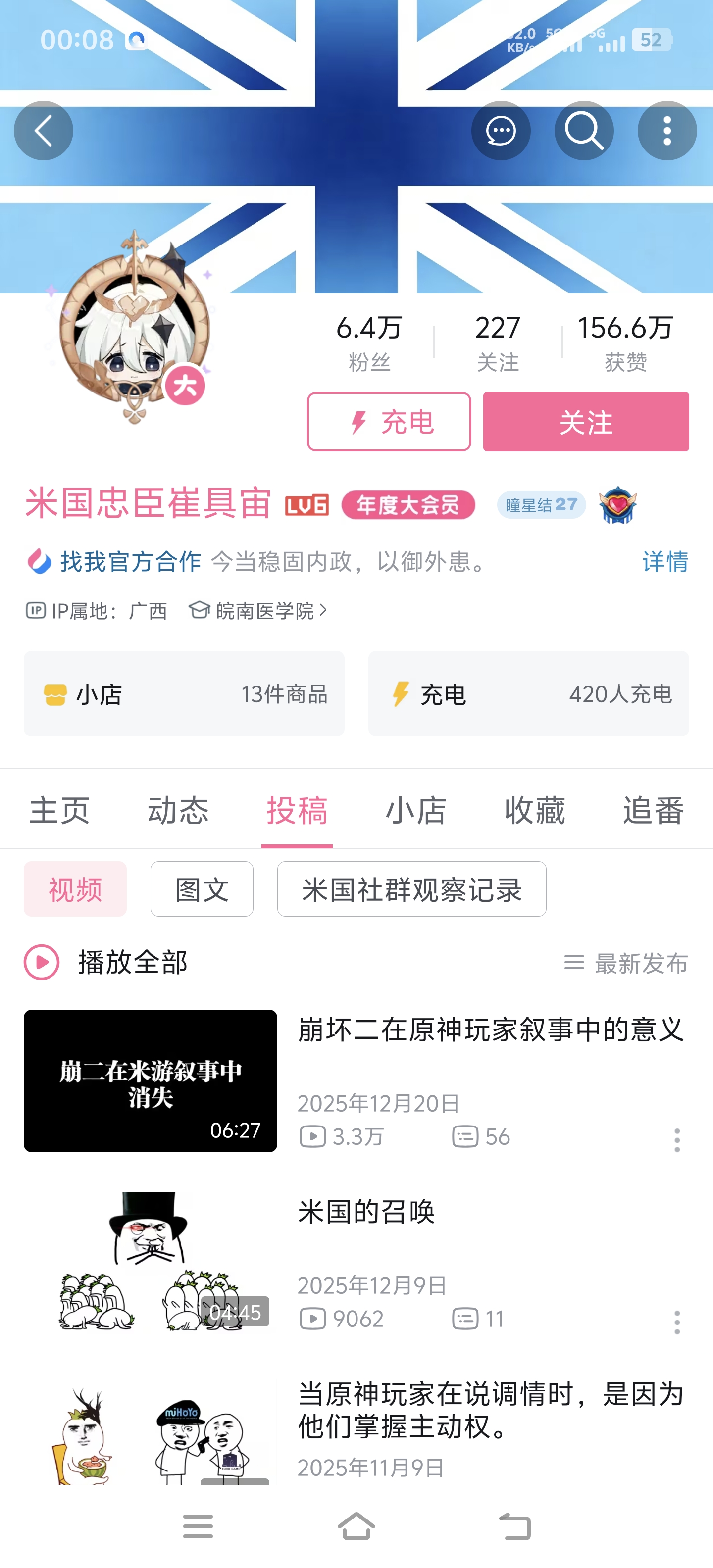Switch to the 追番 tab

coord(653,810)
